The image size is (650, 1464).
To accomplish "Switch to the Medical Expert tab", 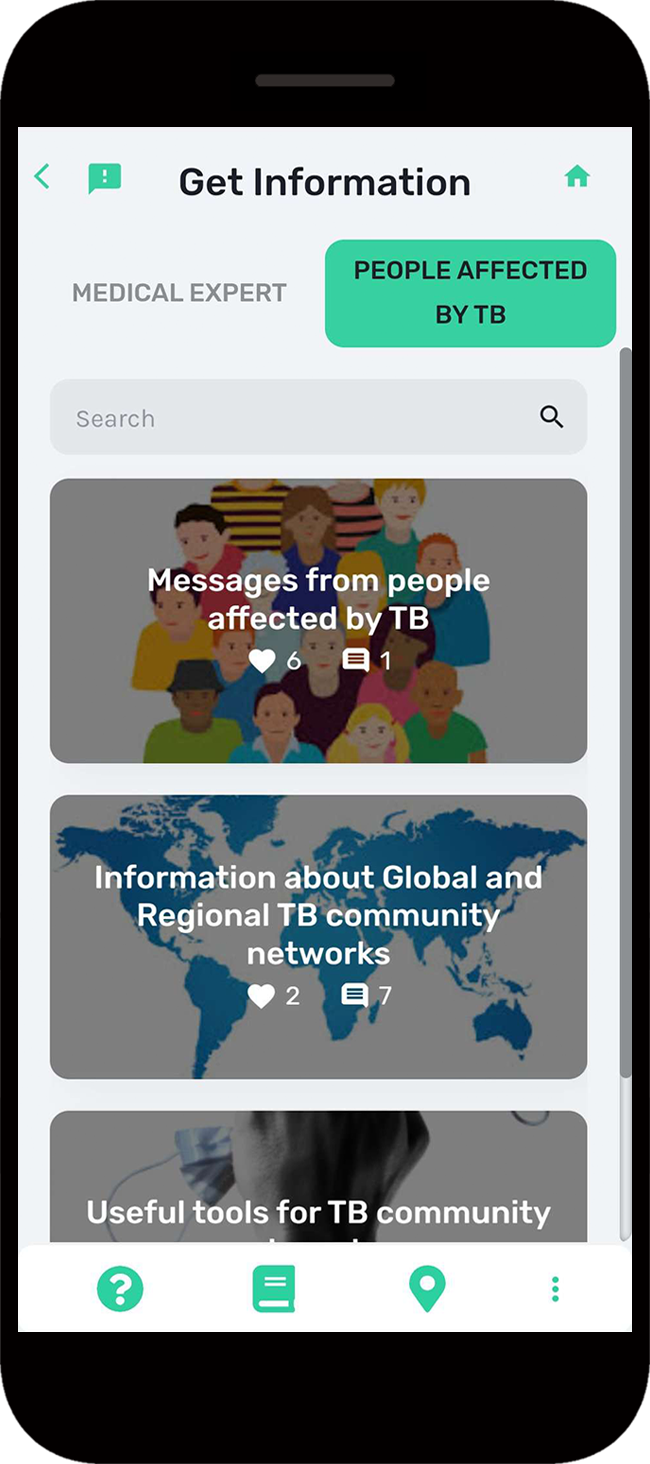I will coord(179,293).
